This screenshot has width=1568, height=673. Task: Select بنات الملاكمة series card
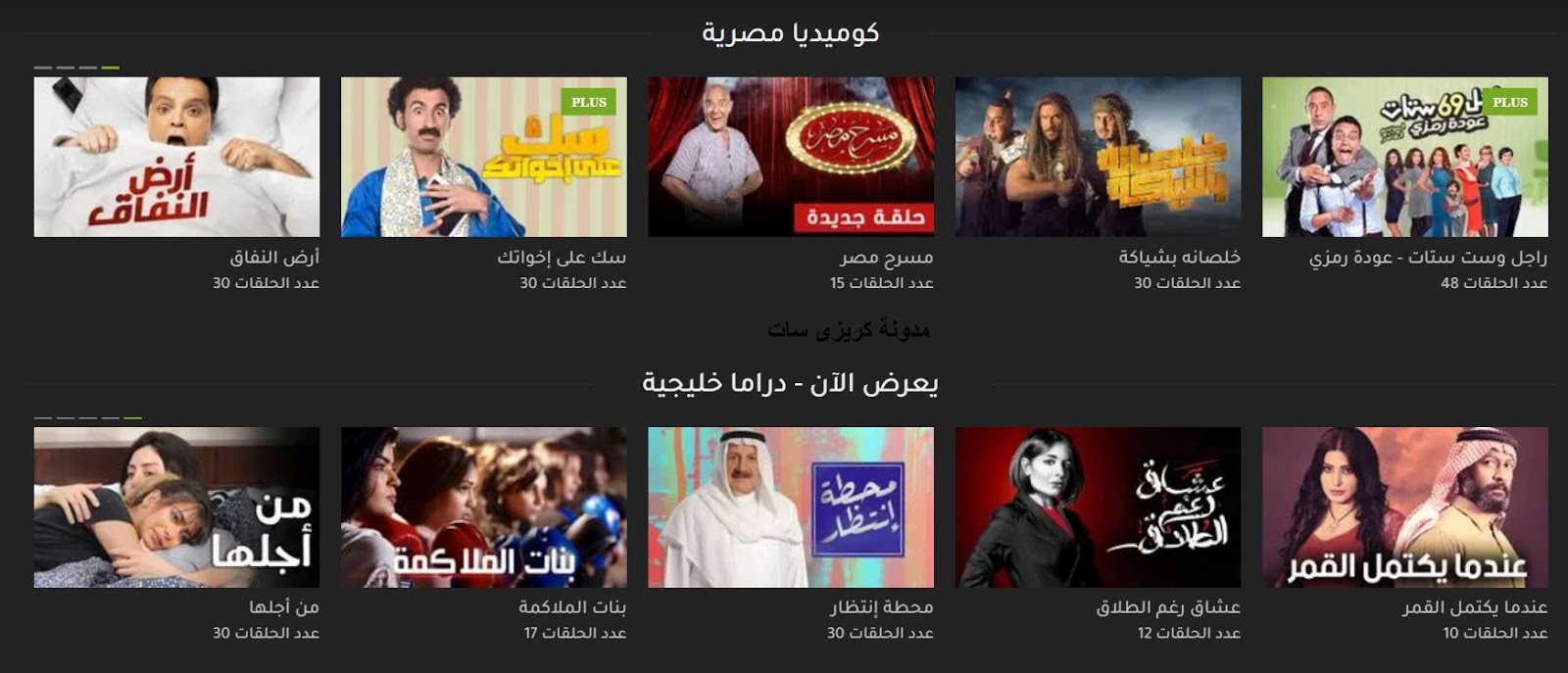(x=483, y=506)
